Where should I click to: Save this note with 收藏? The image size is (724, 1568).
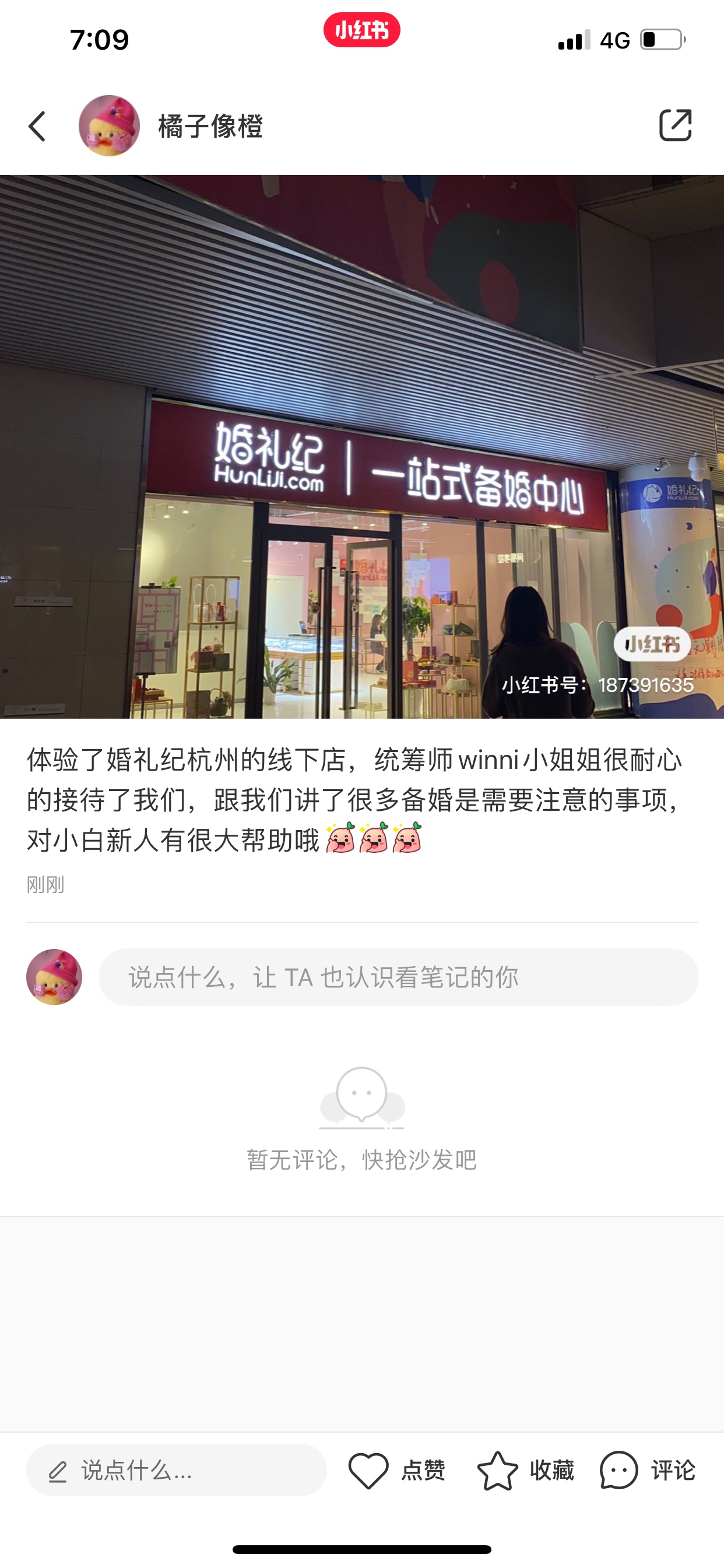(x=526, y=1471)
